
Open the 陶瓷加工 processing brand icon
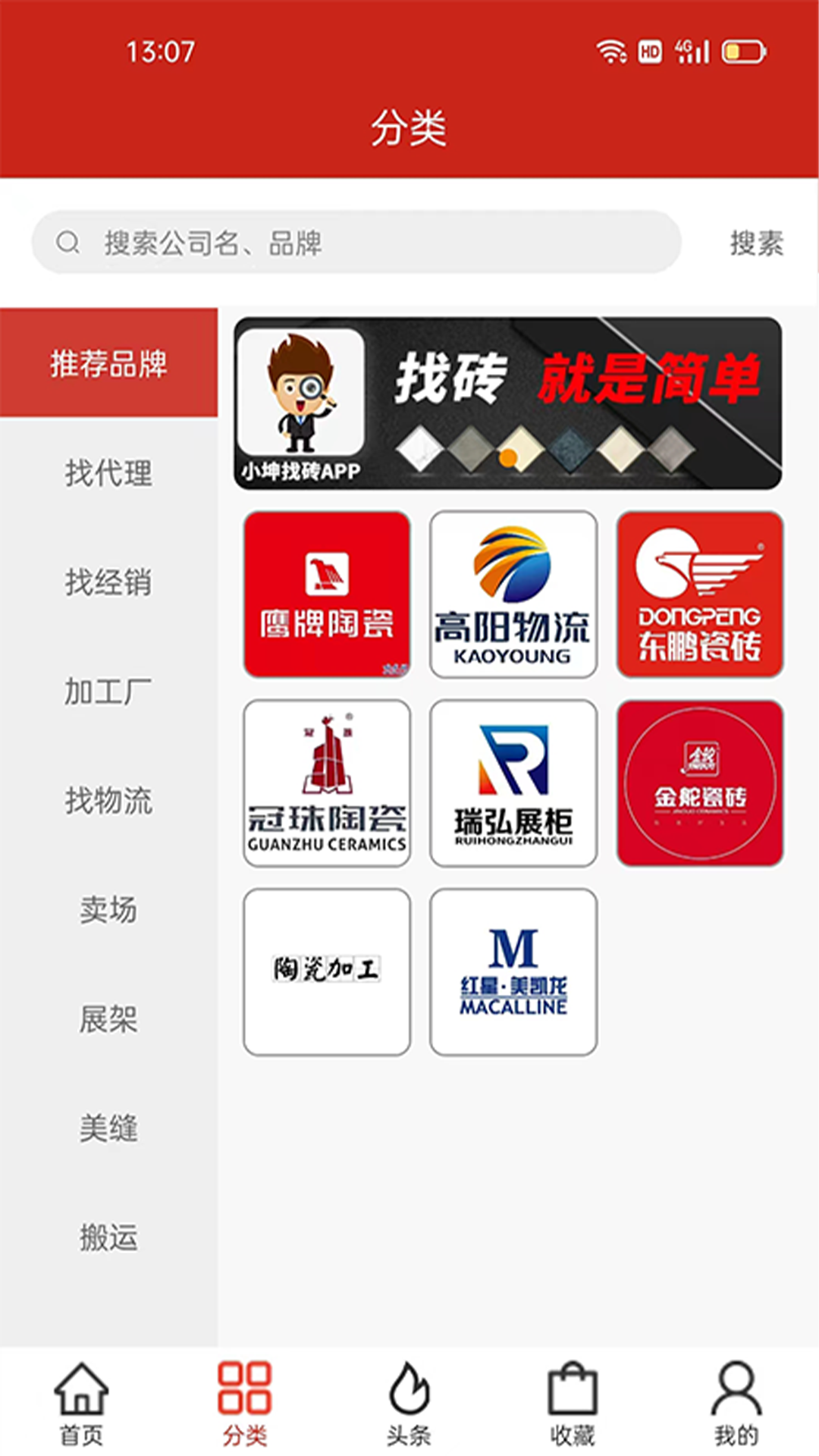point(326,969)
